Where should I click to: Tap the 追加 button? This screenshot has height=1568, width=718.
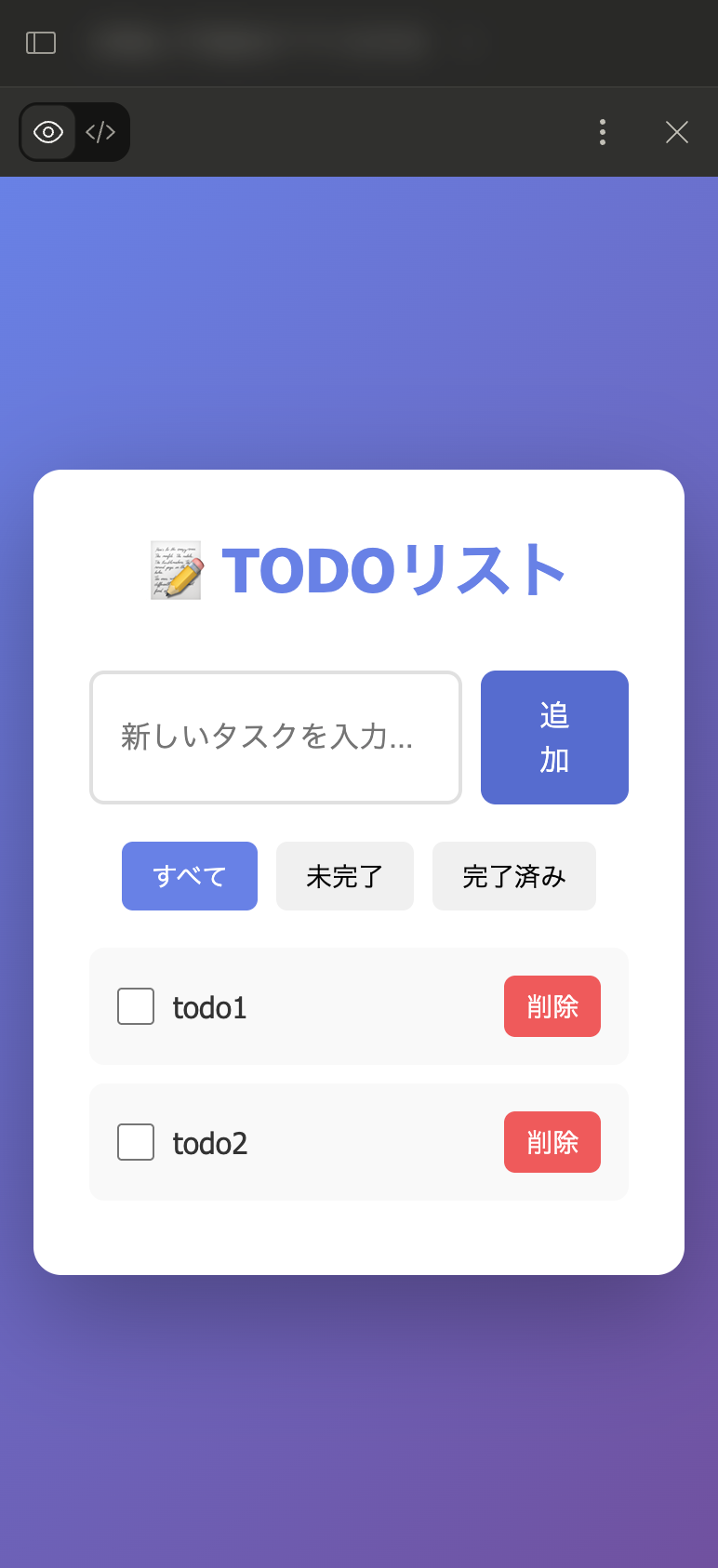(554, 737)
